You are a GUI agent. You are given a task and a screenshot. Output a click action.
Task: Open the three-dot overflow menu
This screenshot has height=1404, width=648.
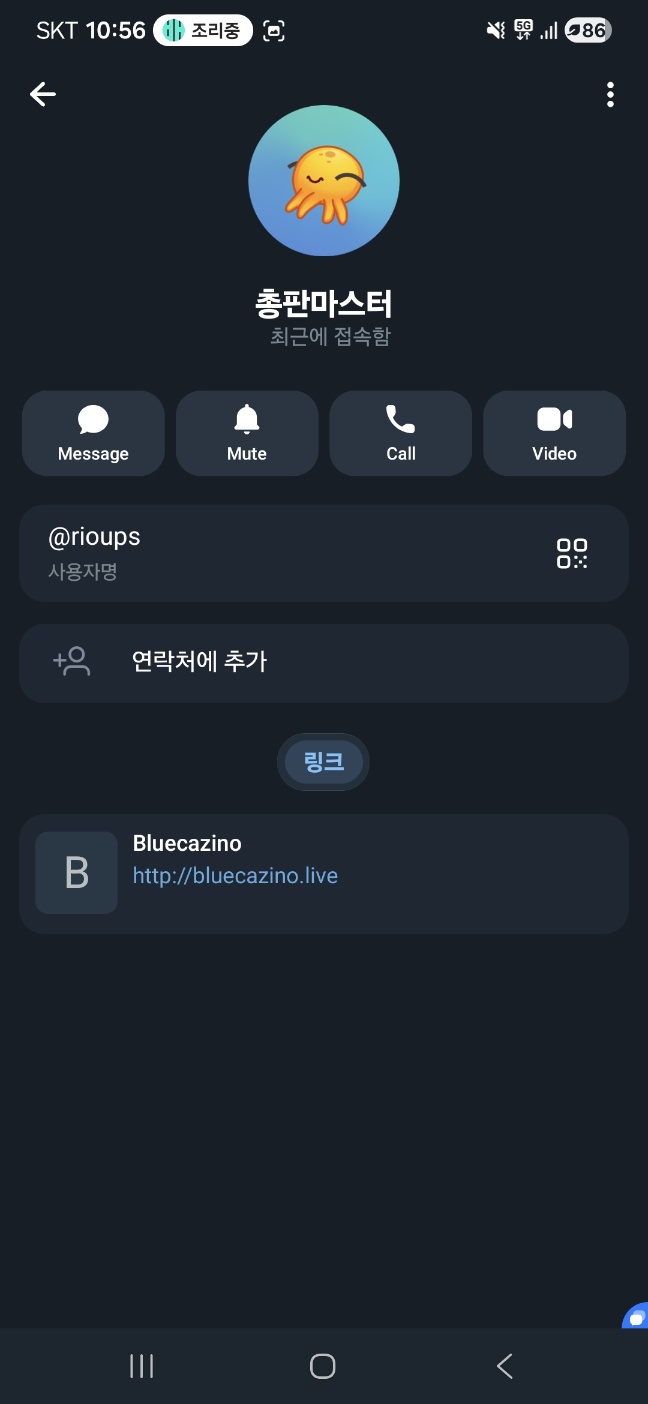point(610,95)
